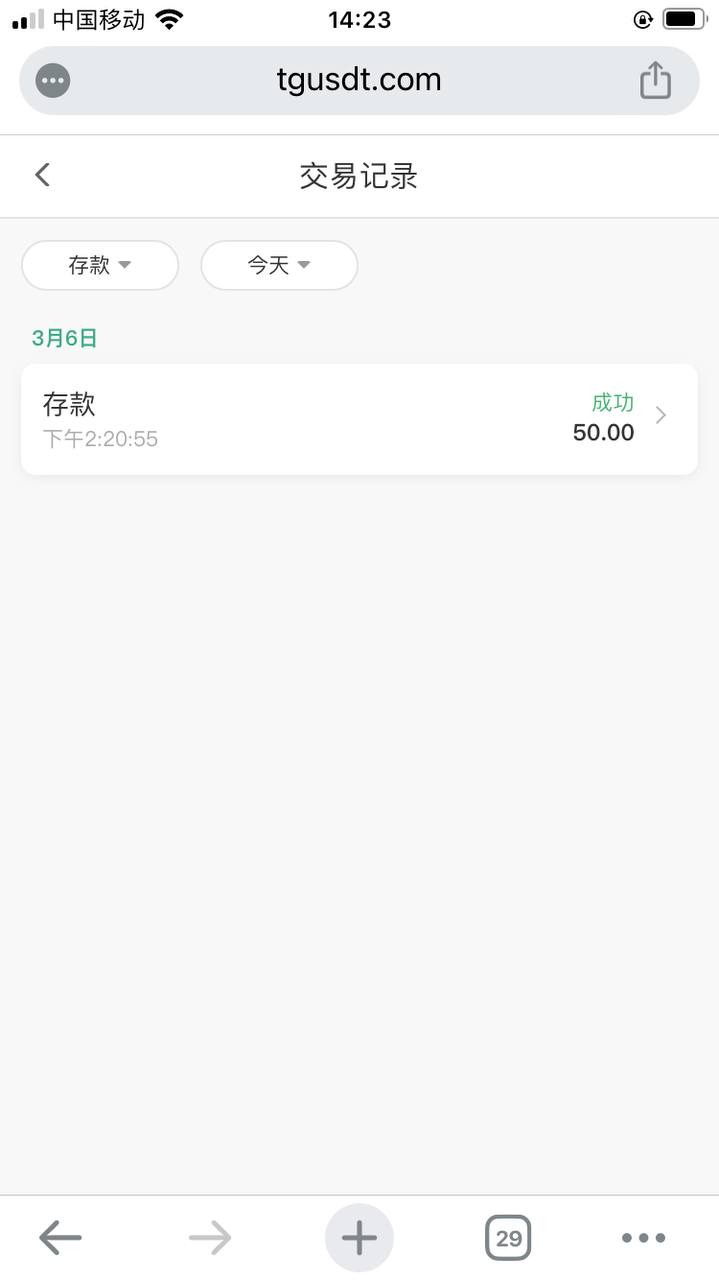The image size is (719, 1280).
Task: Open the 存款 50.00 transaction details
Action: point(359,419)
